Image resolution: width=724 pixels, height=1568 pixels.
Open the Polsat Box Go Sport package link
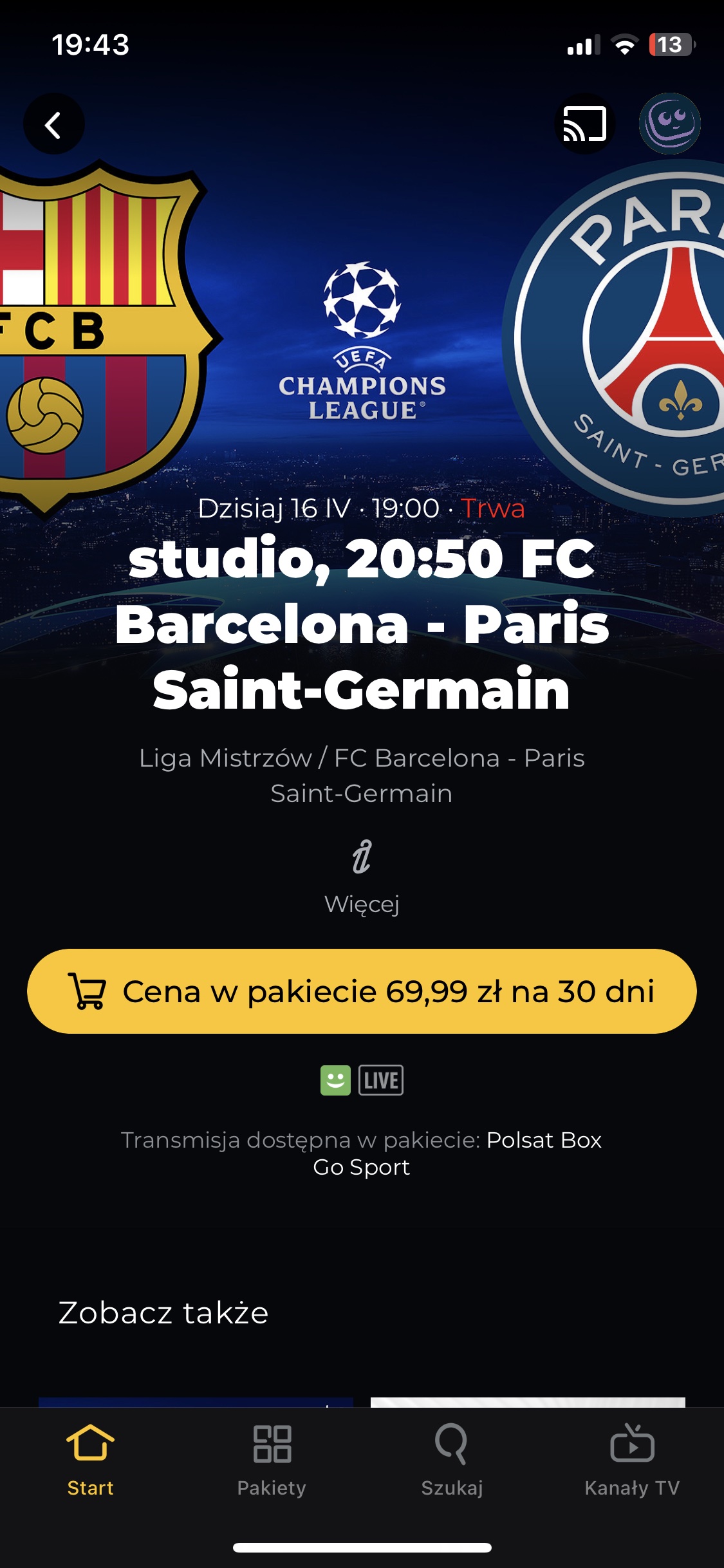(x=543, y=1140)
